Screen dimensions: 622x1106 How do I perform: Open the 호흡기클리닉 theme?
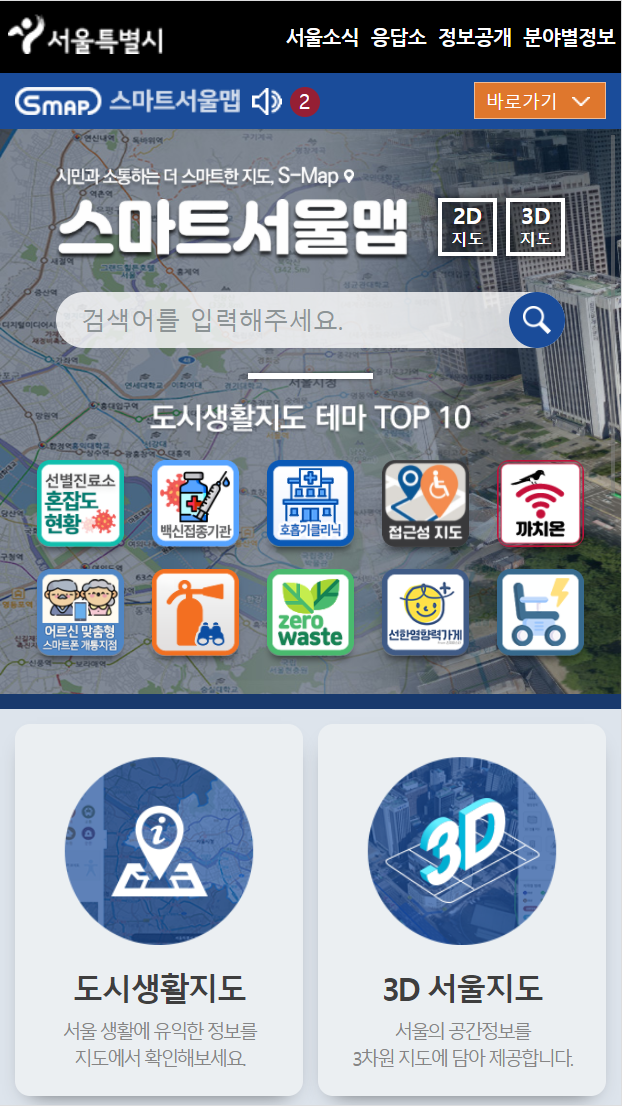pos(310,503)
